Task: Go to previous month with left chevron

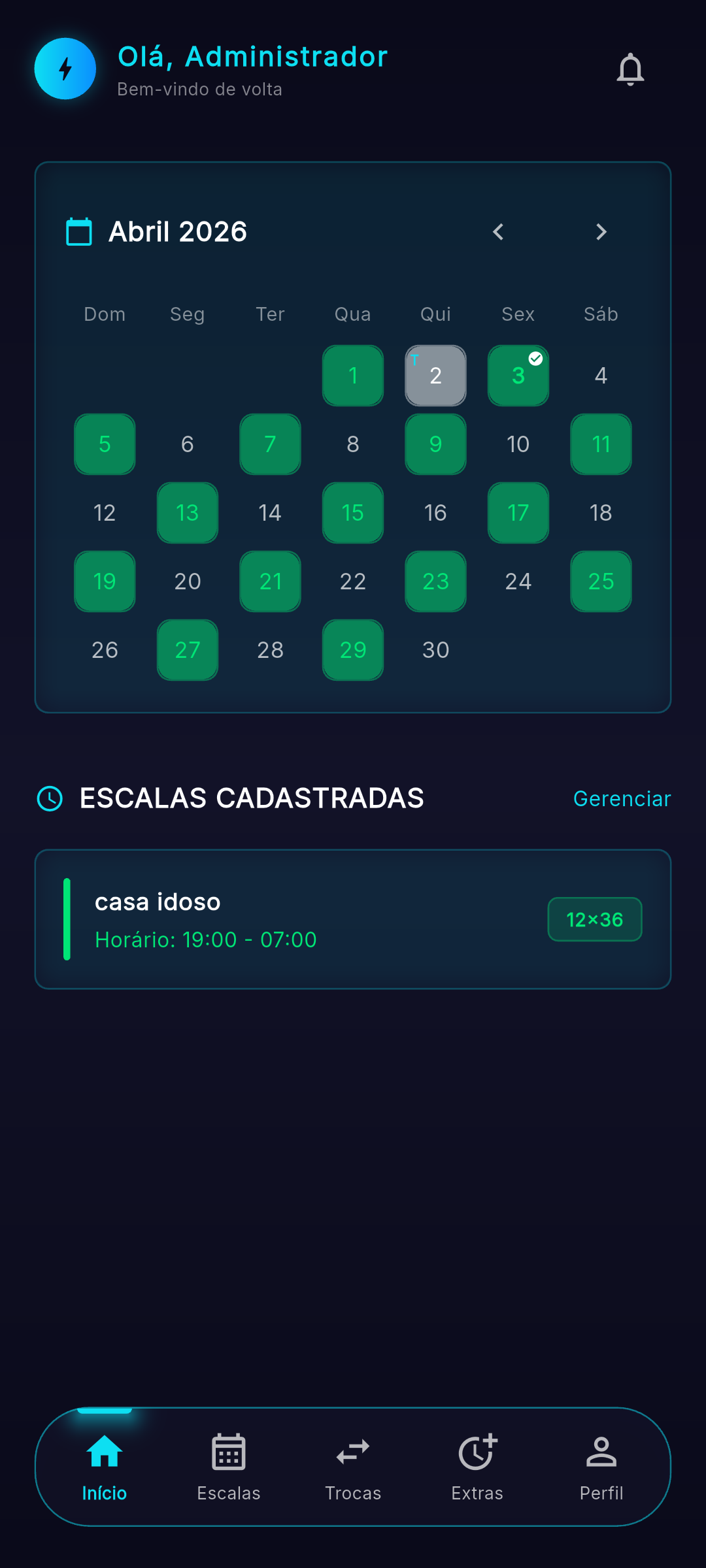Action: click(497, 232)
